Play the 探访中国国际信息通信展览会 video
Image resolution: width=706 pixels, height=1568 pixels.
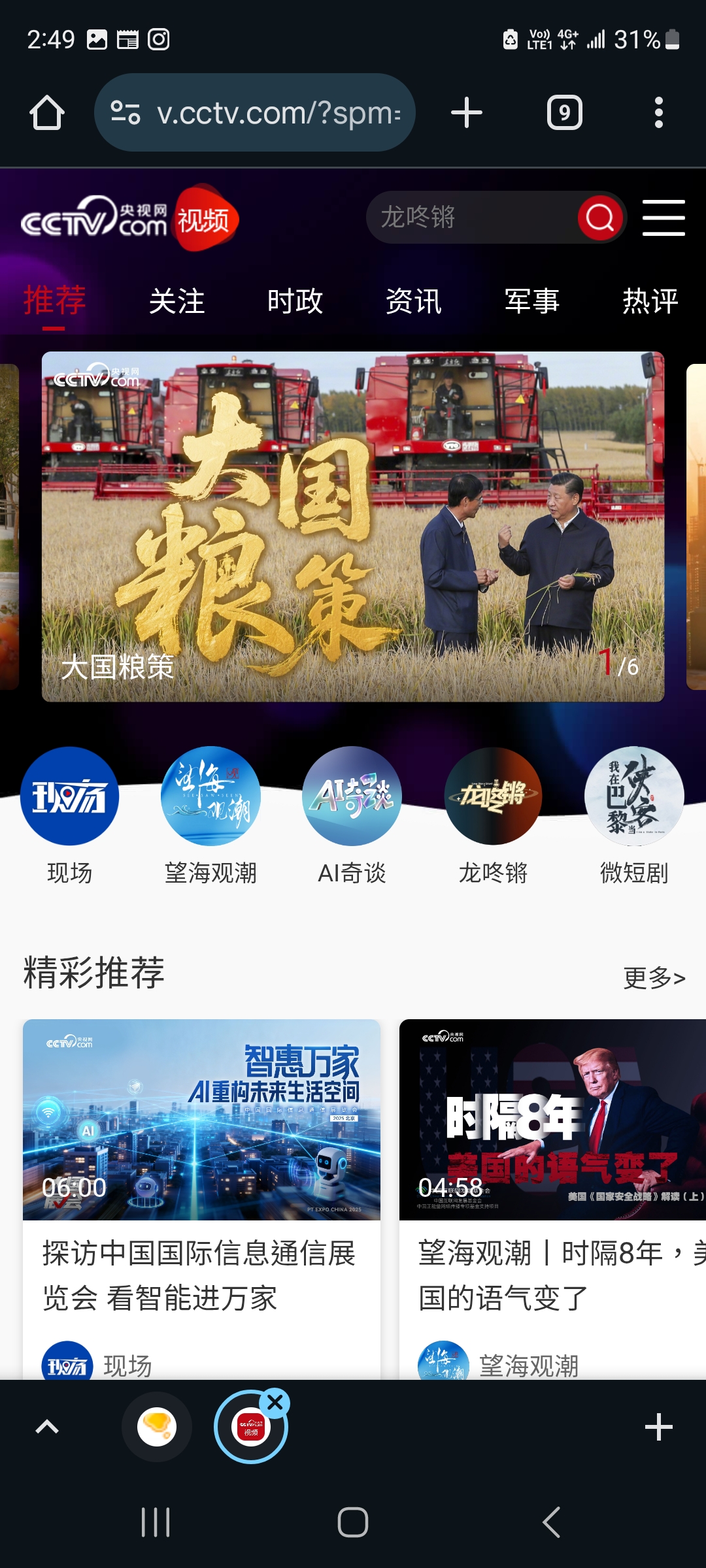point(201,1120)
